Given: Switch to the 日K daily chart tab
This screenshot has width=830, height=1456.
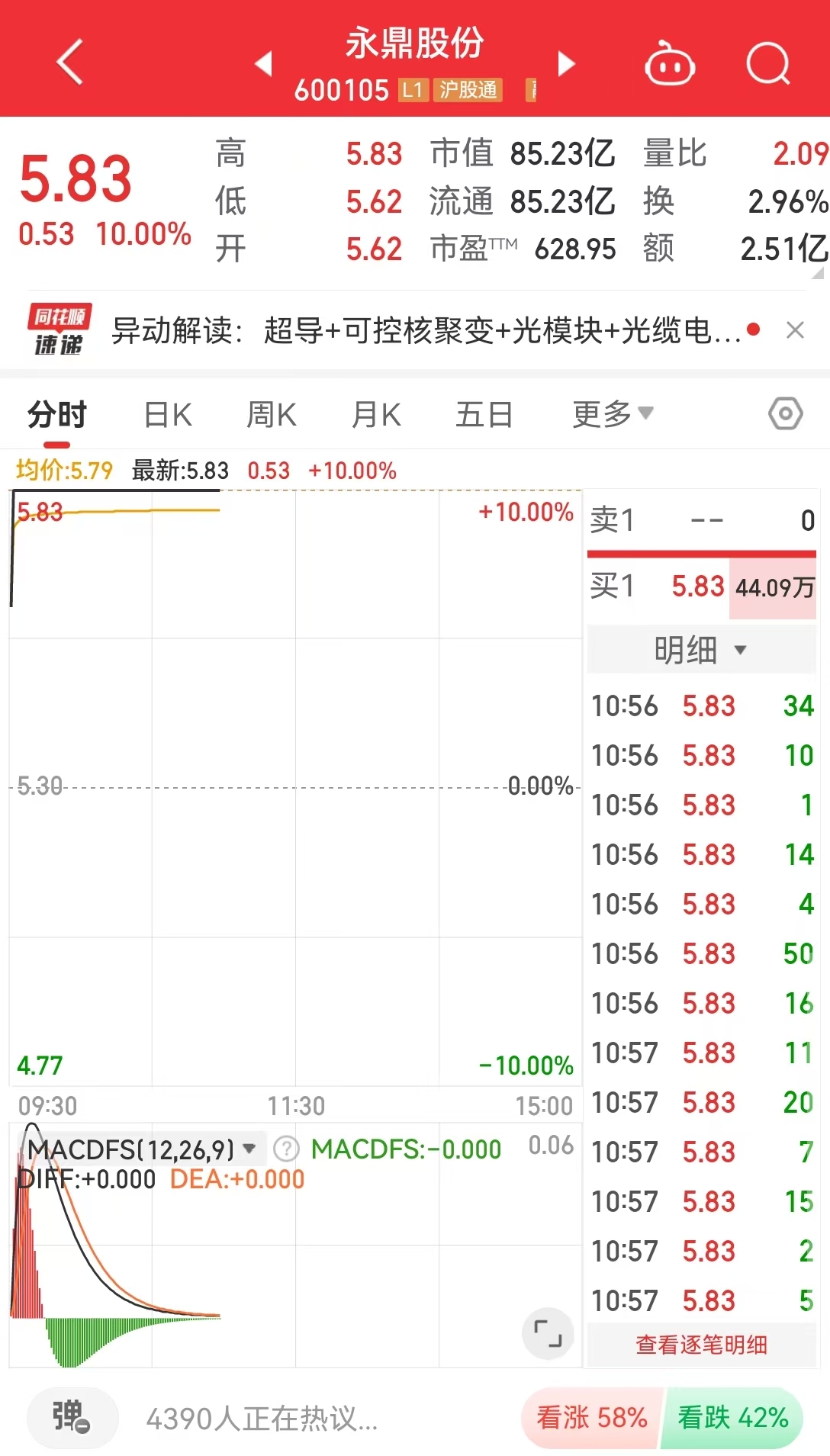Looking at the screenshot, I should 167,413.
